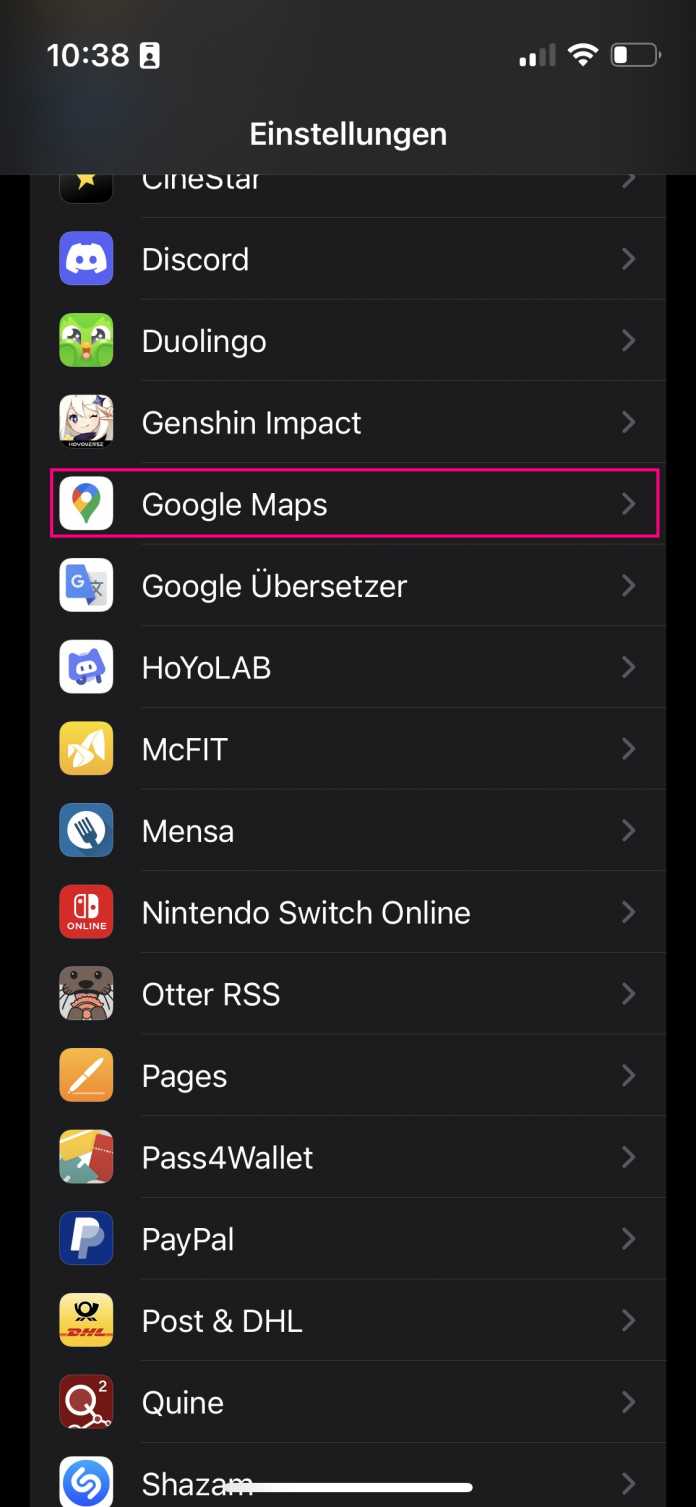Select Otter RSS from the list
696x1507 pixels.
pos(348,995)
